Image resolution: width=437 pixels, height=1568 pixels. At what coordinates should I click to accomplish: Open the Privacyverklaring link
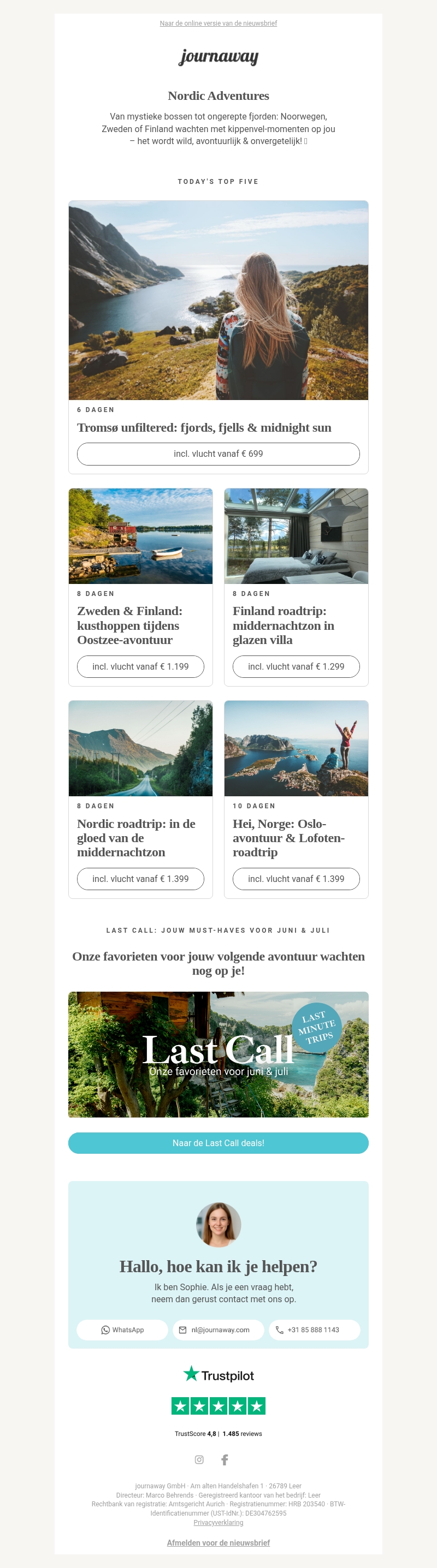coord(218,1522)
